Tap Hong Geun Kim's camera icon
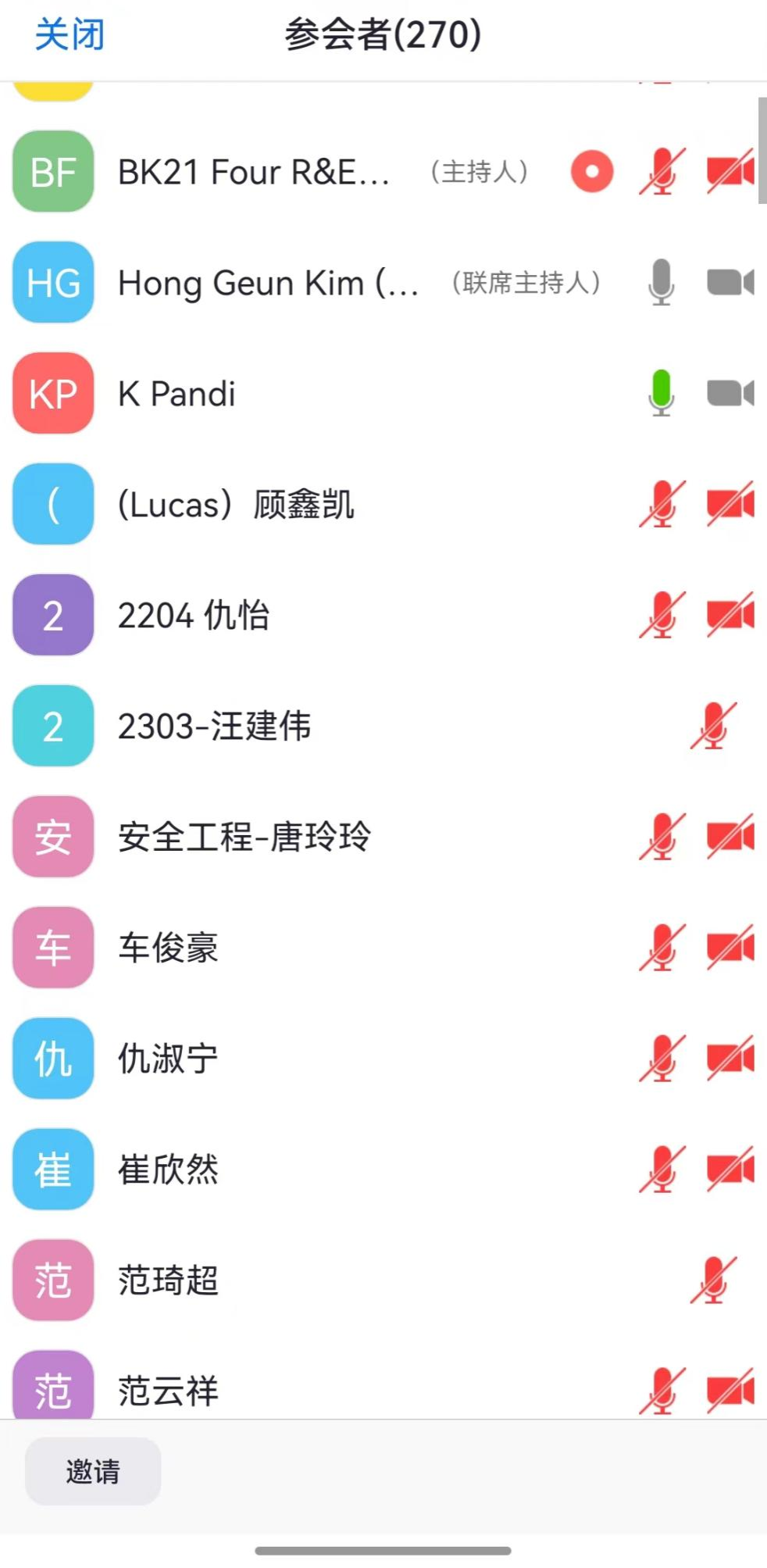 (730, 282)
